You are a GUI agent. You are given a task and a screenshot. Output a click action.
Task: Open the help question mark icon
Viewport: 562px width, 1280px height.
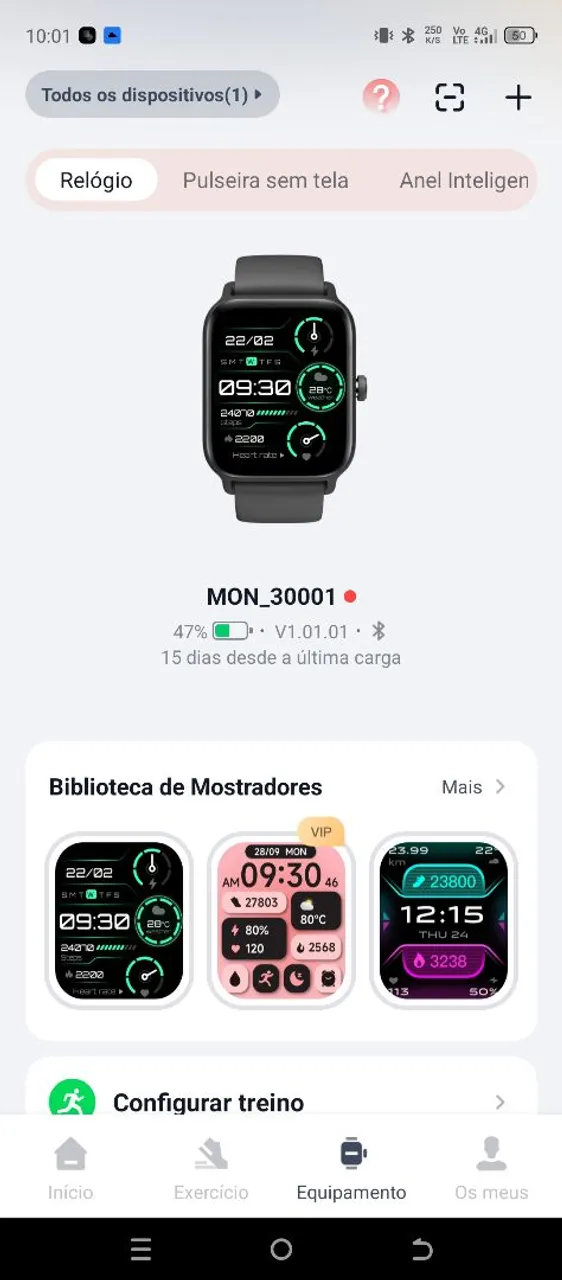(x=381, y=97)
